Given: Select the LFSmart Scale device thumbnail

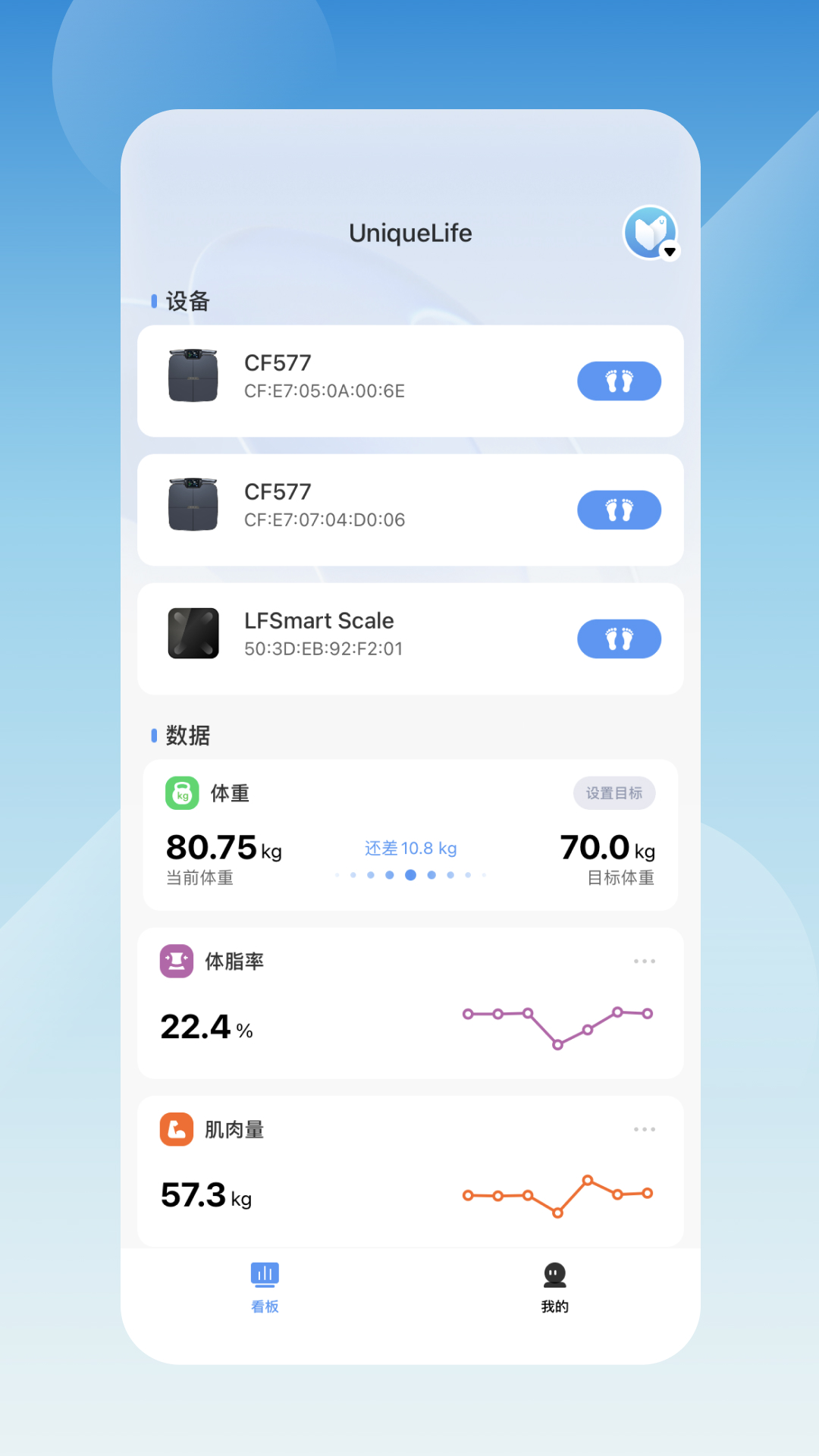Looking at the screenshot, I should click(194, 633).
